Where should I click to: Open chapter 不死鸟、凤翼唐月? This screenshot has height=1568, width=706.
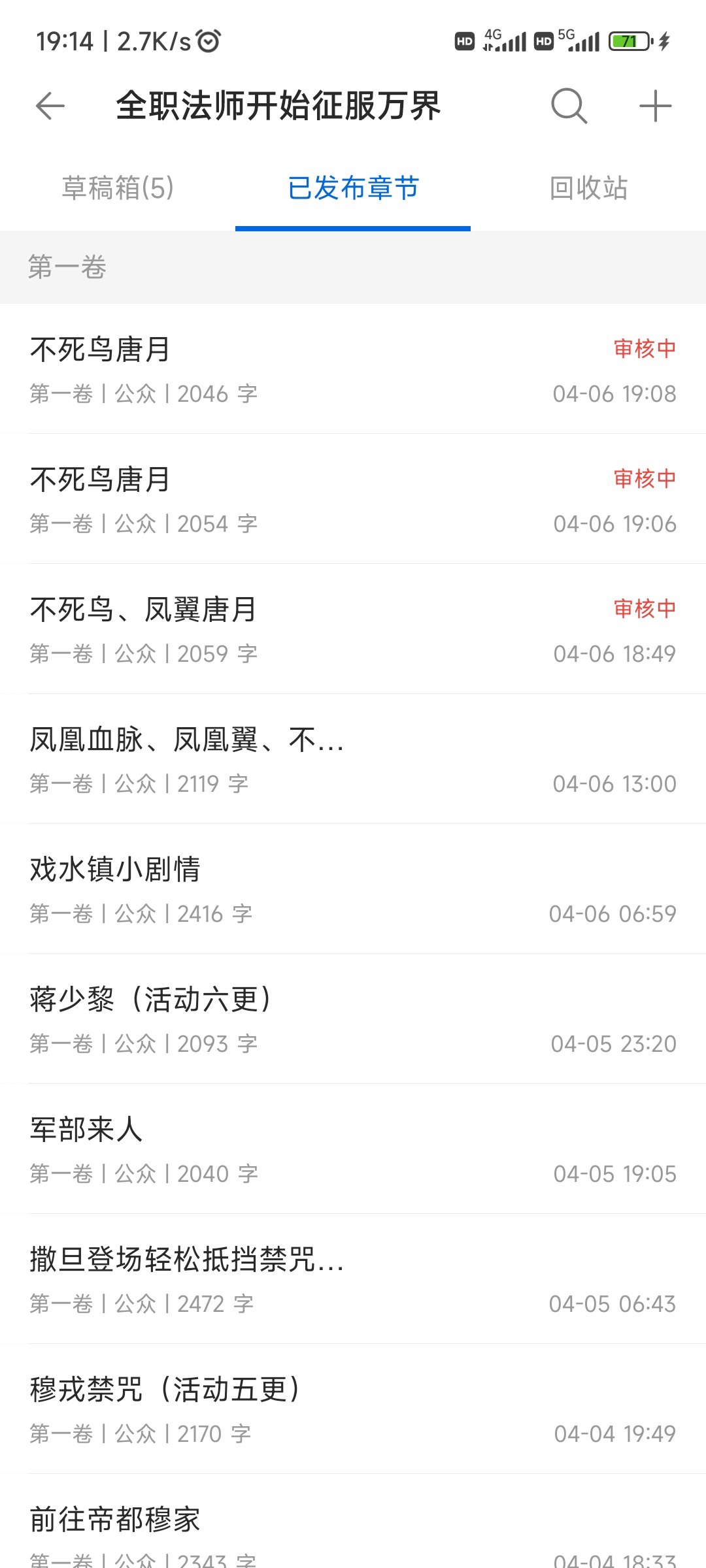(x=353, y=629)
